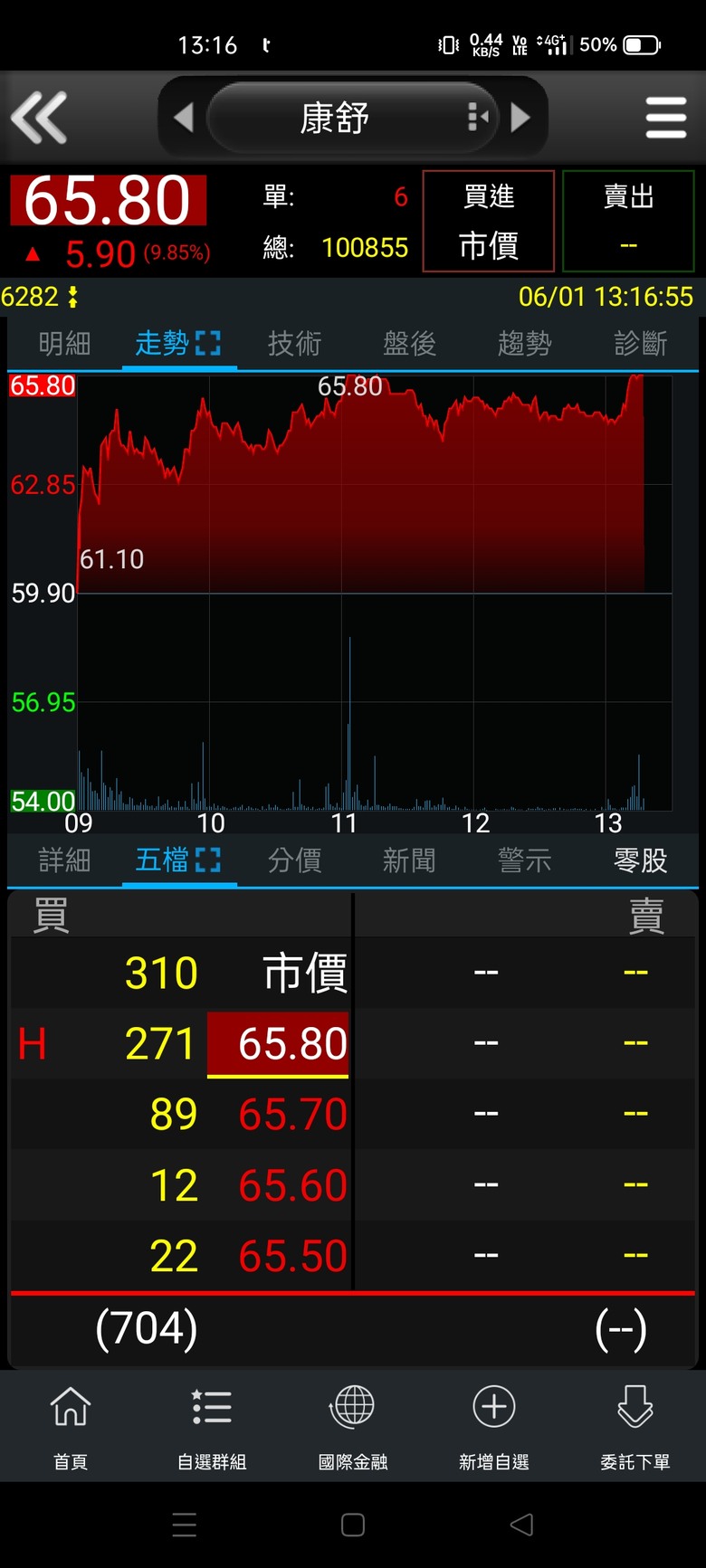Select the 分價 tab

294,860
